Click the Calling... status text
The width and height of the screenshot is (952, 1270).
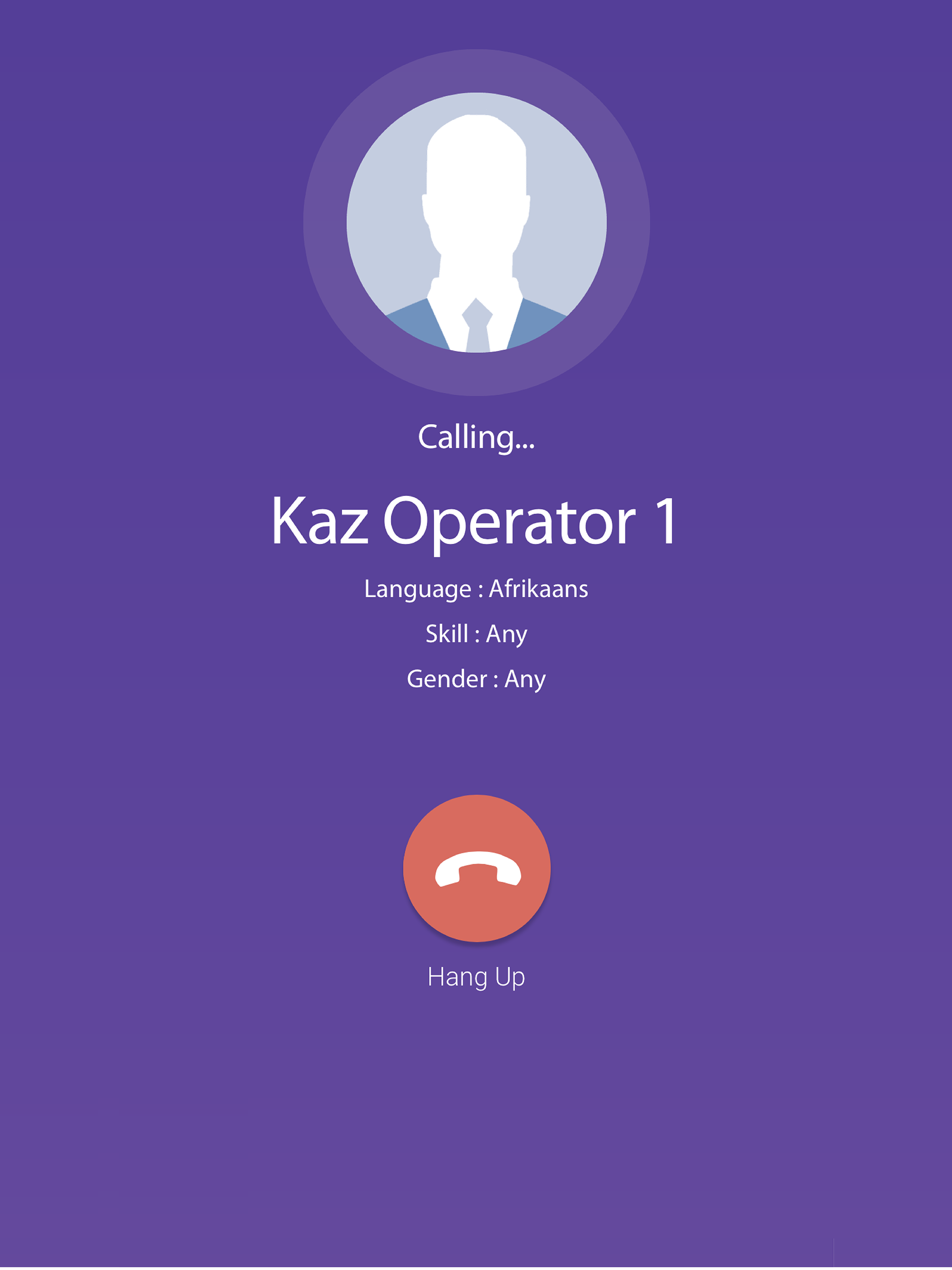click(476, 437)
